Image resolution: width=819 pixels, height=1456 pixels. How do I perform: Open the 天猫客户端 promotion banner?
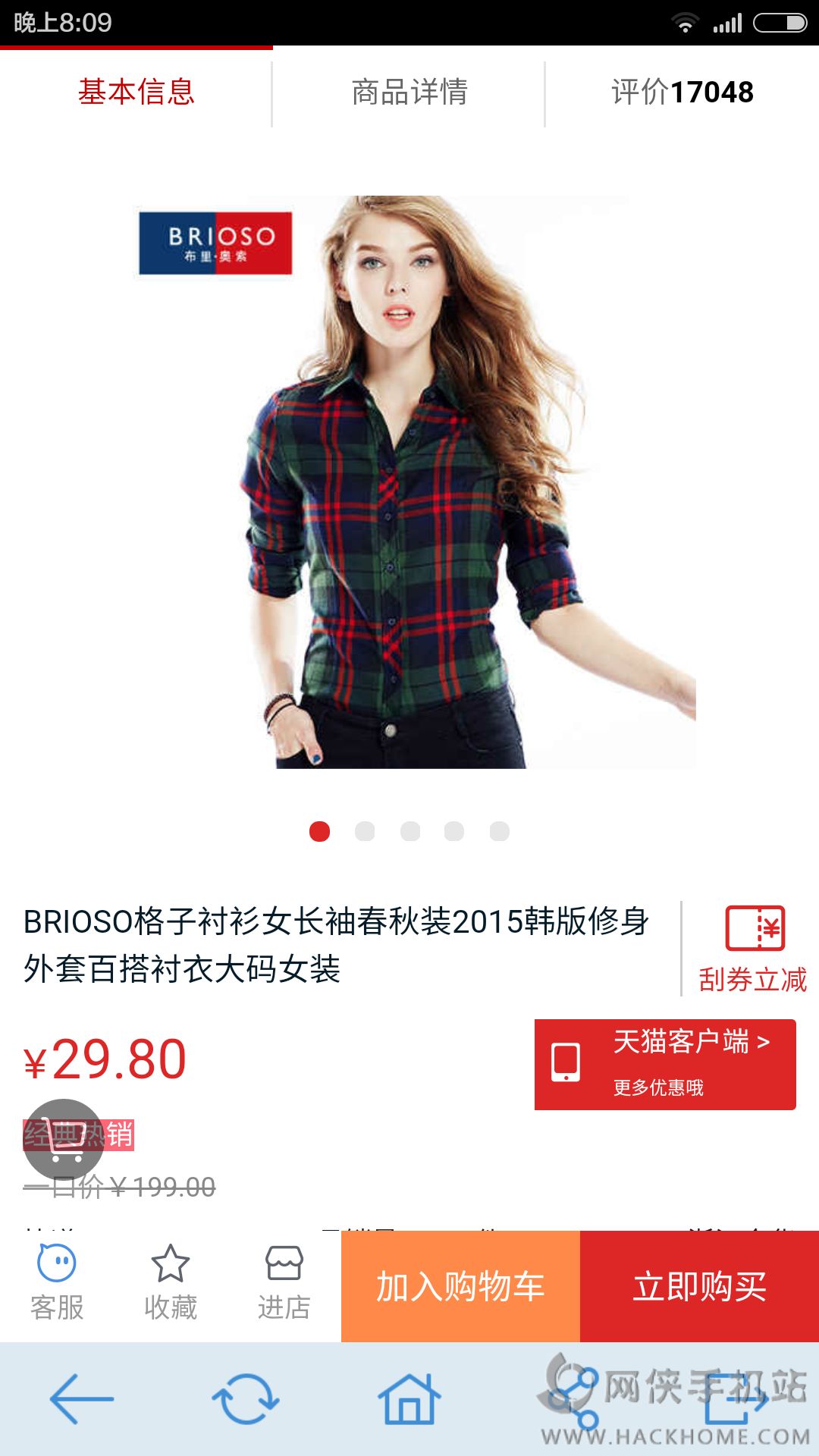click(x=665, y=1065)
